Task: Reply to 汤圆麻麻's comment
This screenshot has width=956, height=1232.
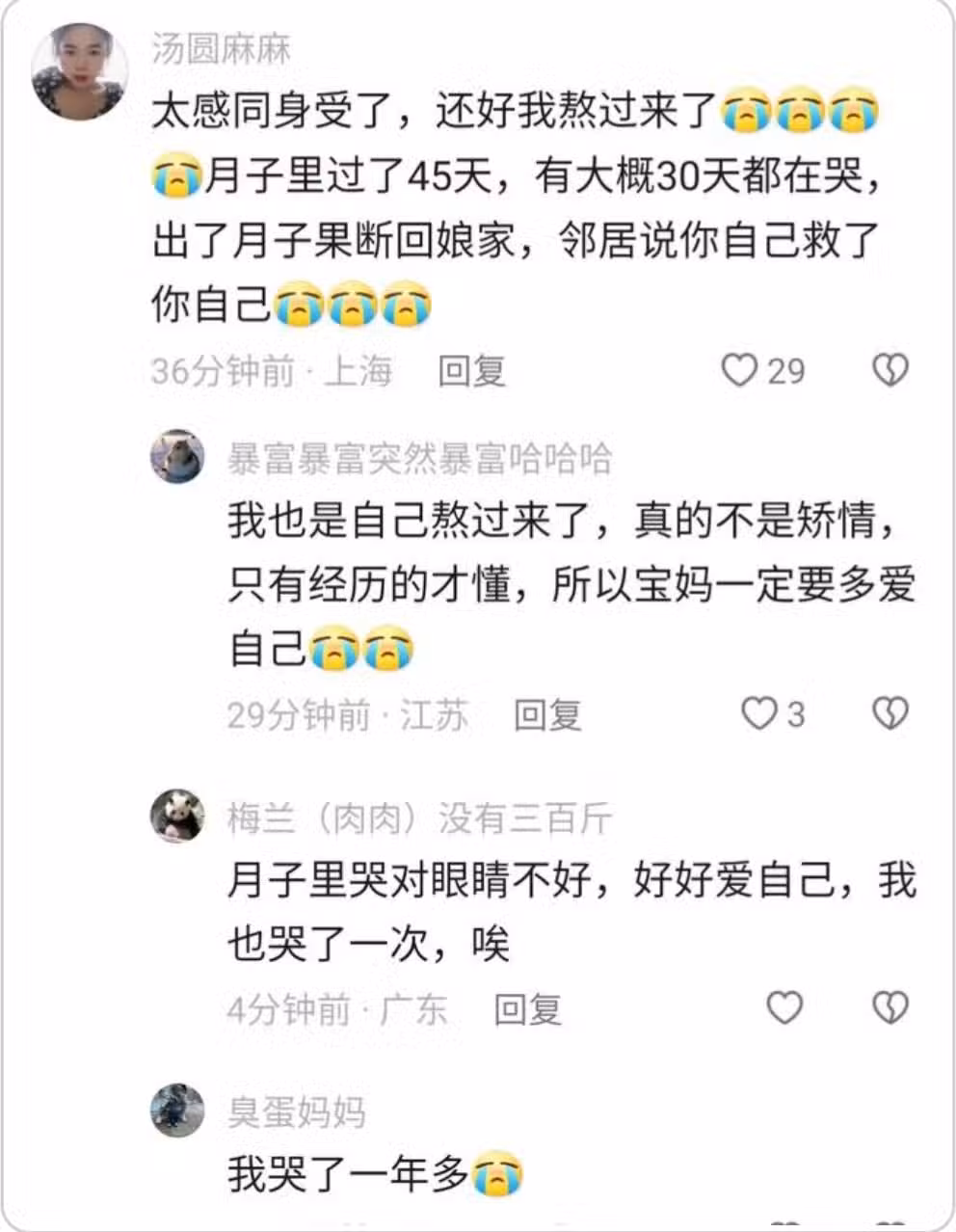Action: pyautogui.click(x=471, y=371)
